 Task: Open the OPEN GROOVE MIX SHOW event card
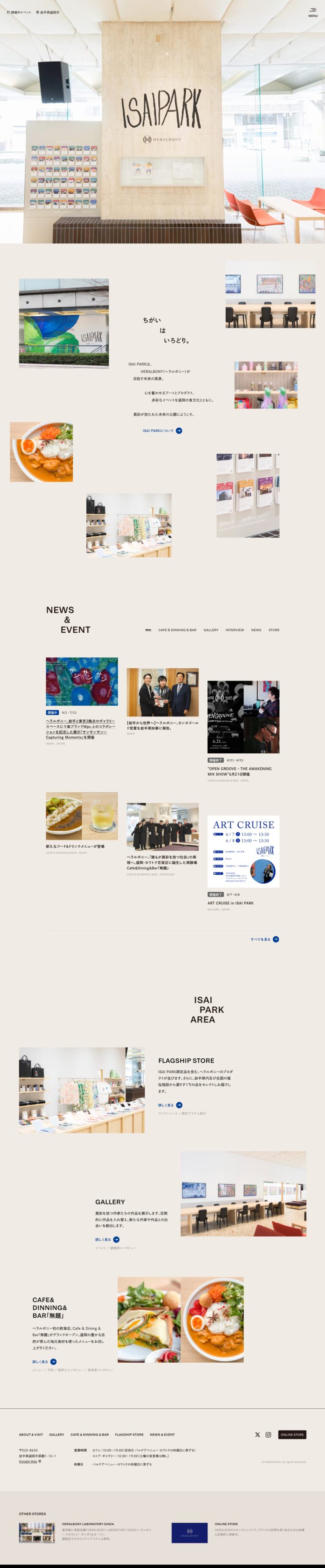[243, 717]
